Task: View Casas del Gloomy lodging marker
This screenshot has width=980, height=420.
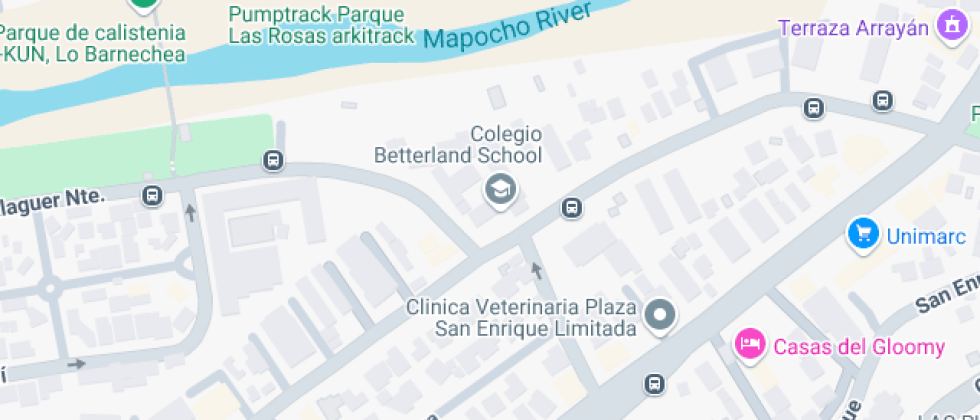Action: (750, 346)
